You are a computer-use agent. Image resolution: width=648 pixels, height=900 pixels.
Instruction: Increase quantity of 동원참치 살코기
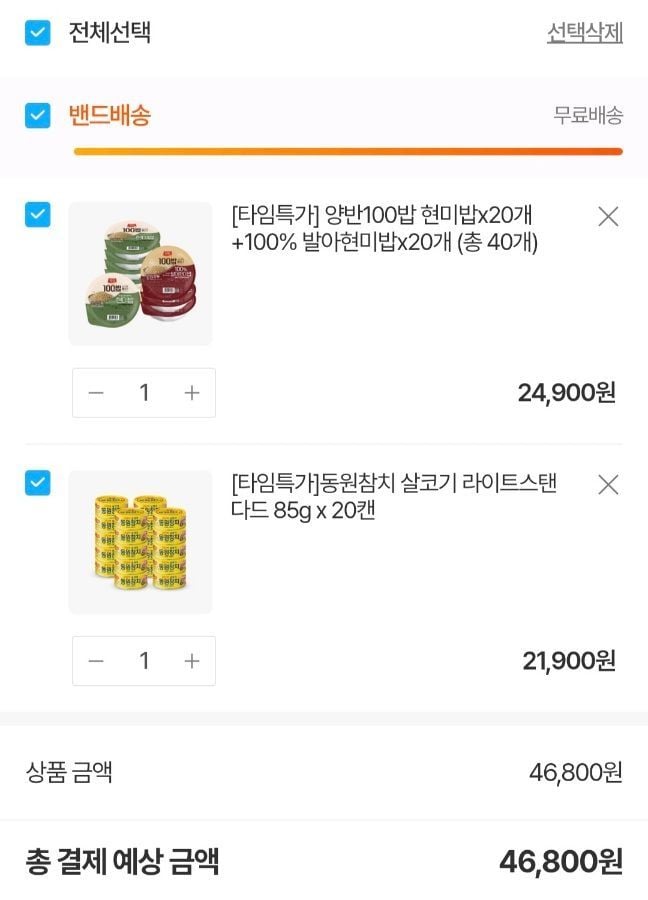pos(192,661)
